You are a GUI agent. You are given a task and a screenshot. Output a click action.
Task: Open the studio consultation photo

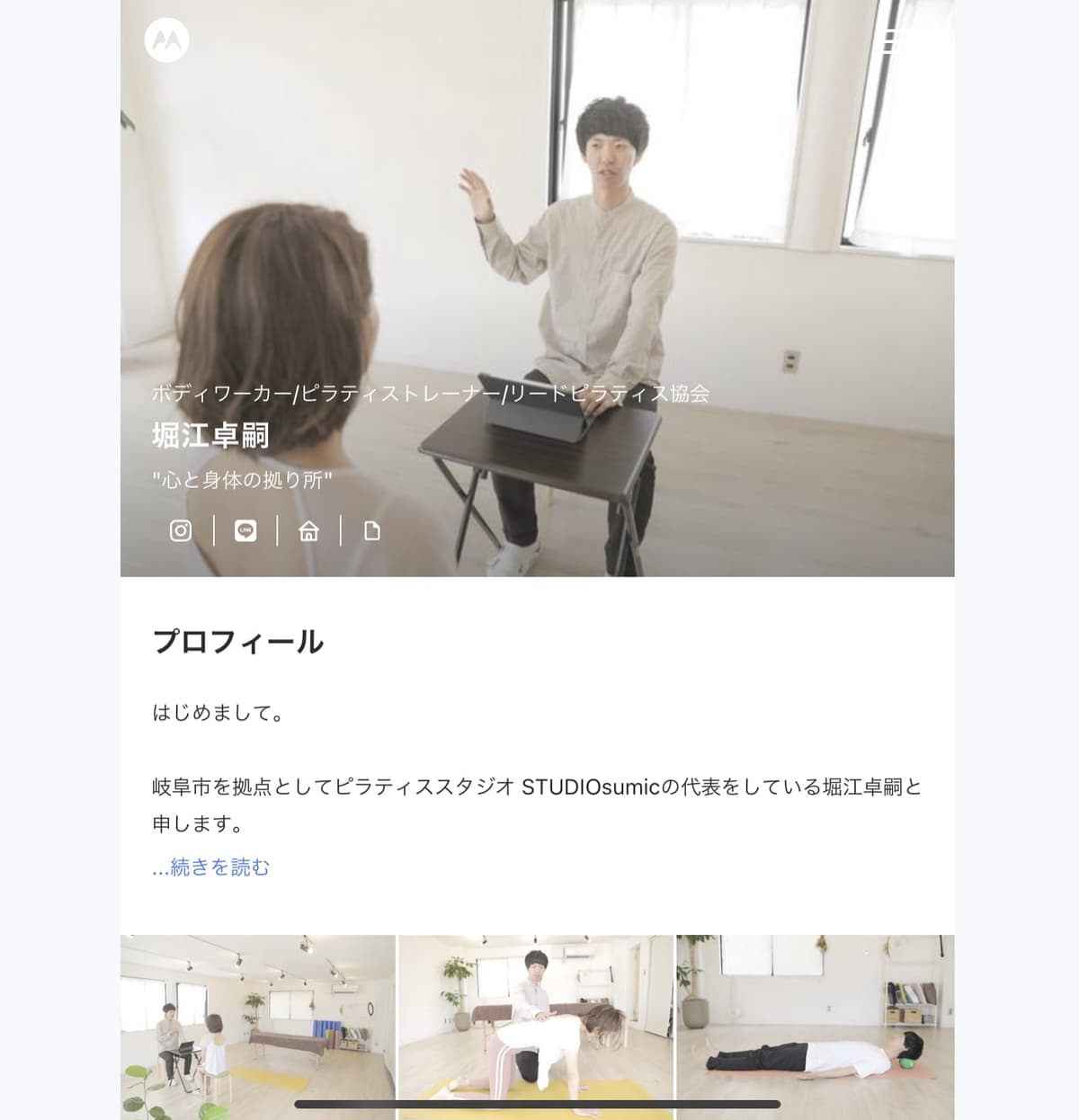point(258,1025)
